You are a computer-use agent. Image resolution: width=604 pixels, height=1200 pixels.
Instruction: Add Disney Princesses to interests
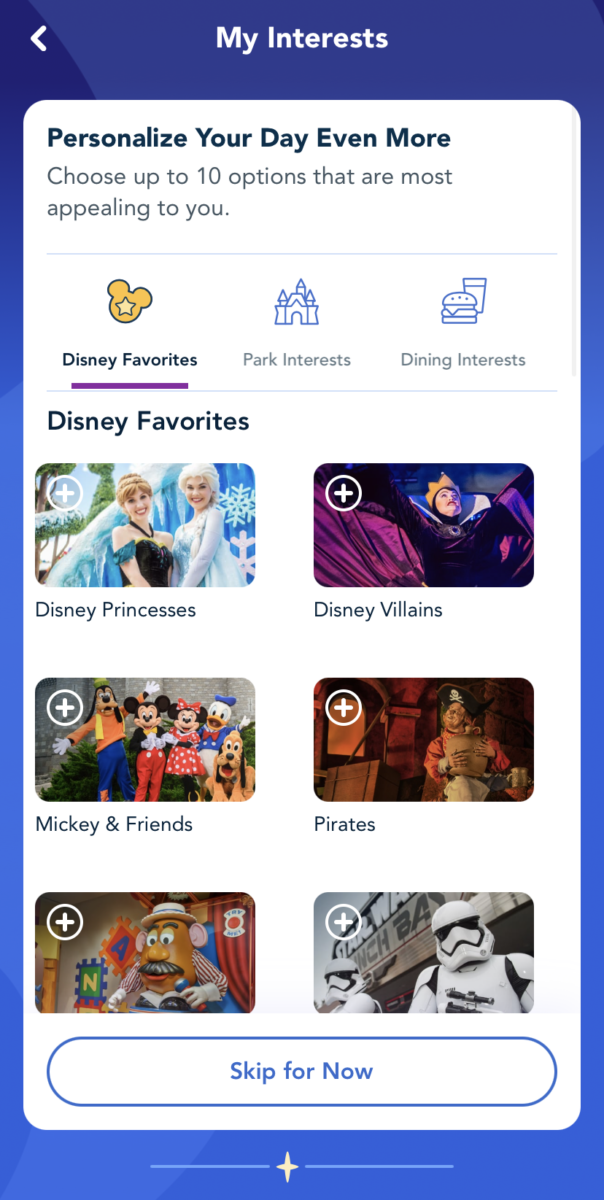point(65,493)
